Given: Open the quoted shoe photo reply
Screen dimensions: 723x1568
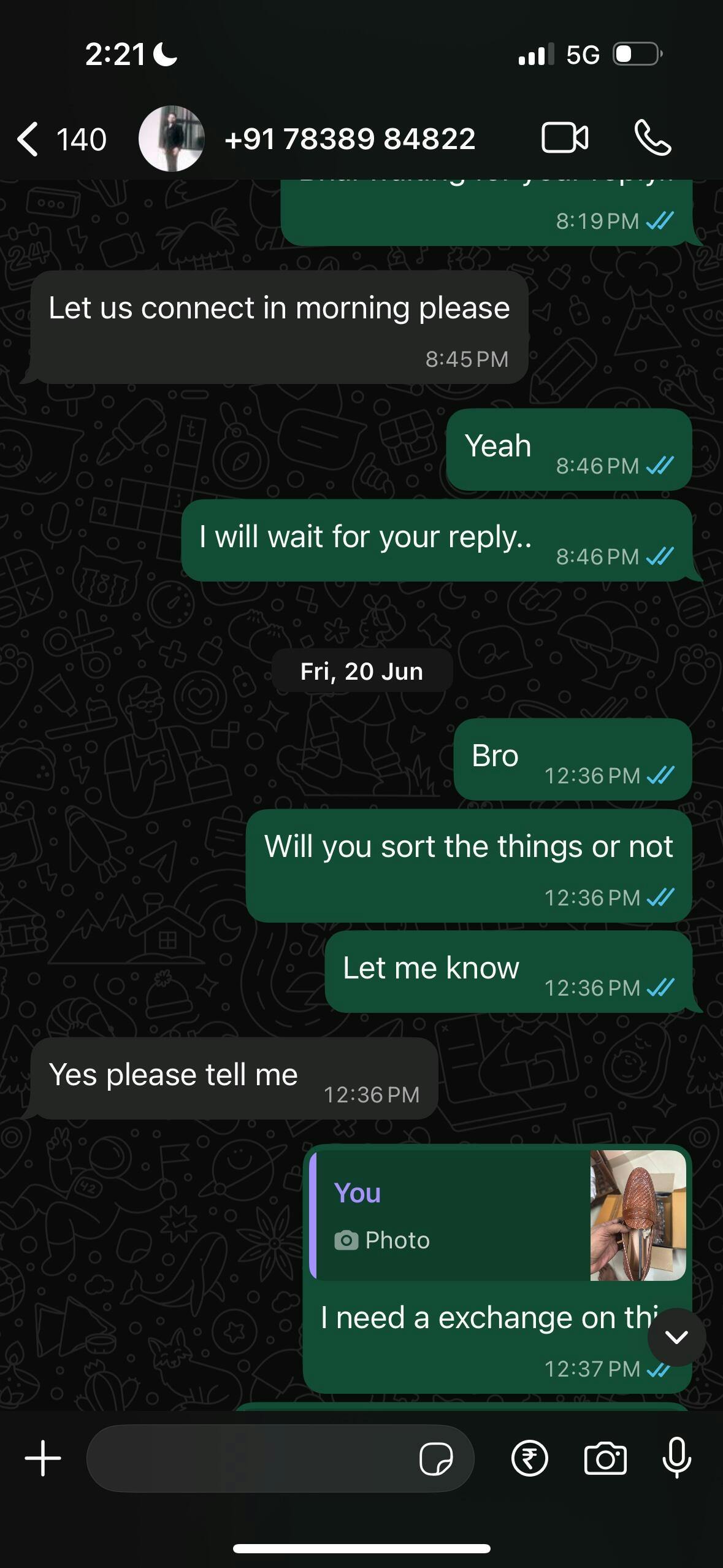Looking at the screenshot, I should pyautogui.click(x=498, y=1215).
